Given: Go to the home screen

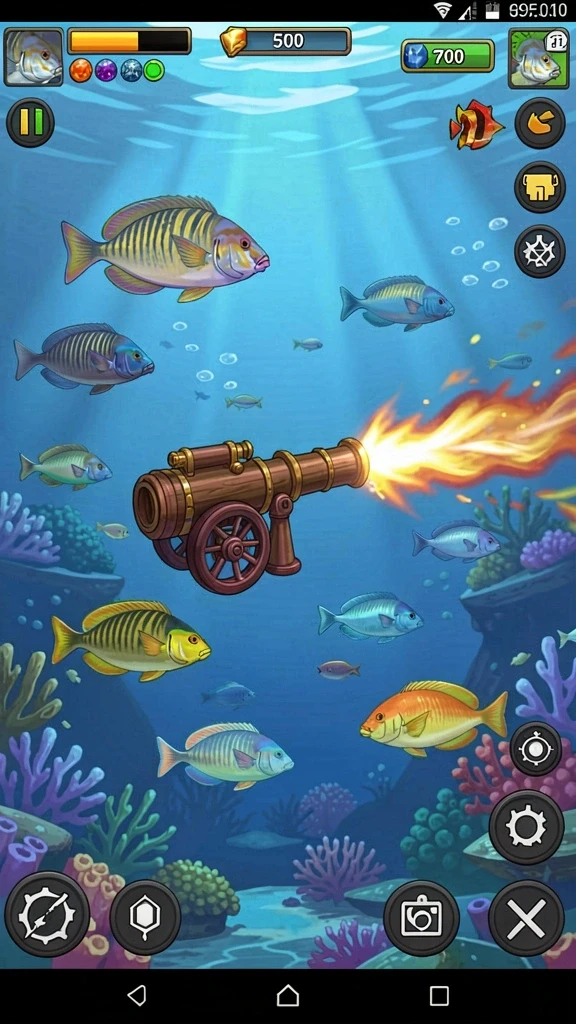Looking at the screenshot, I should pyautogui.click(x=288, y=995).
